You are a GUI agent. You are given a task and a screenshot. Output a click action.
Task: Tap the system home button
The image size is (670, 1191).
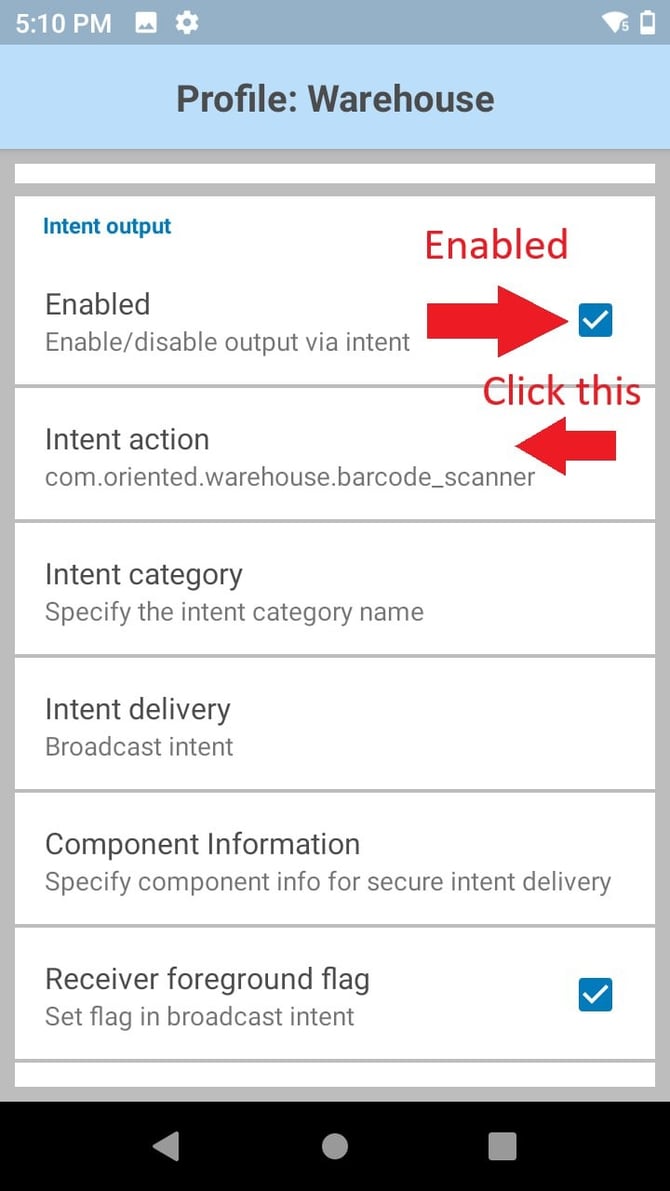[335, 1146]
